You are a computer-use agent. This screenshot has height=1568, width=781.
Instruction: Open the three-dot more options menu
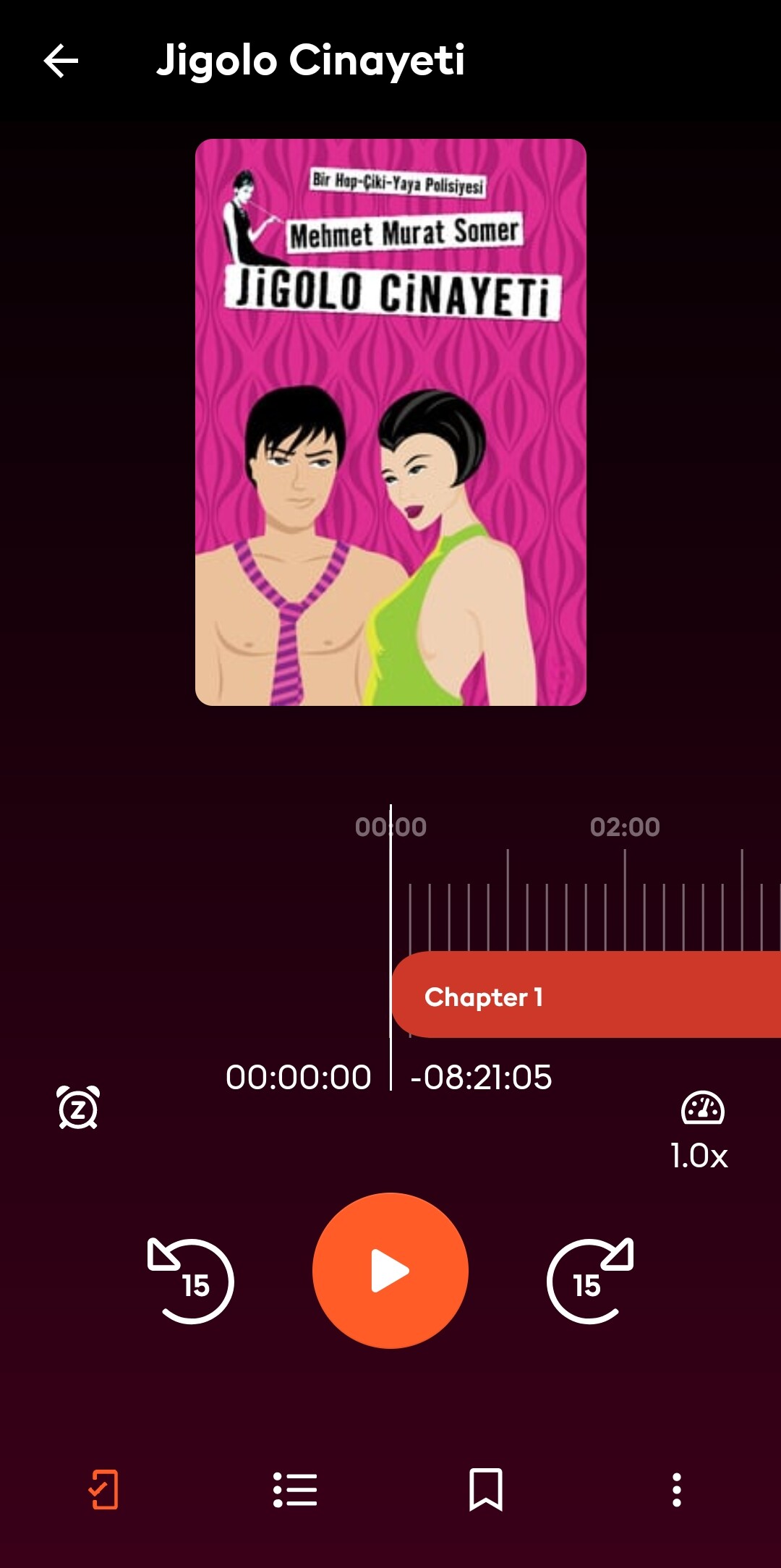(x=677, y=1490)
